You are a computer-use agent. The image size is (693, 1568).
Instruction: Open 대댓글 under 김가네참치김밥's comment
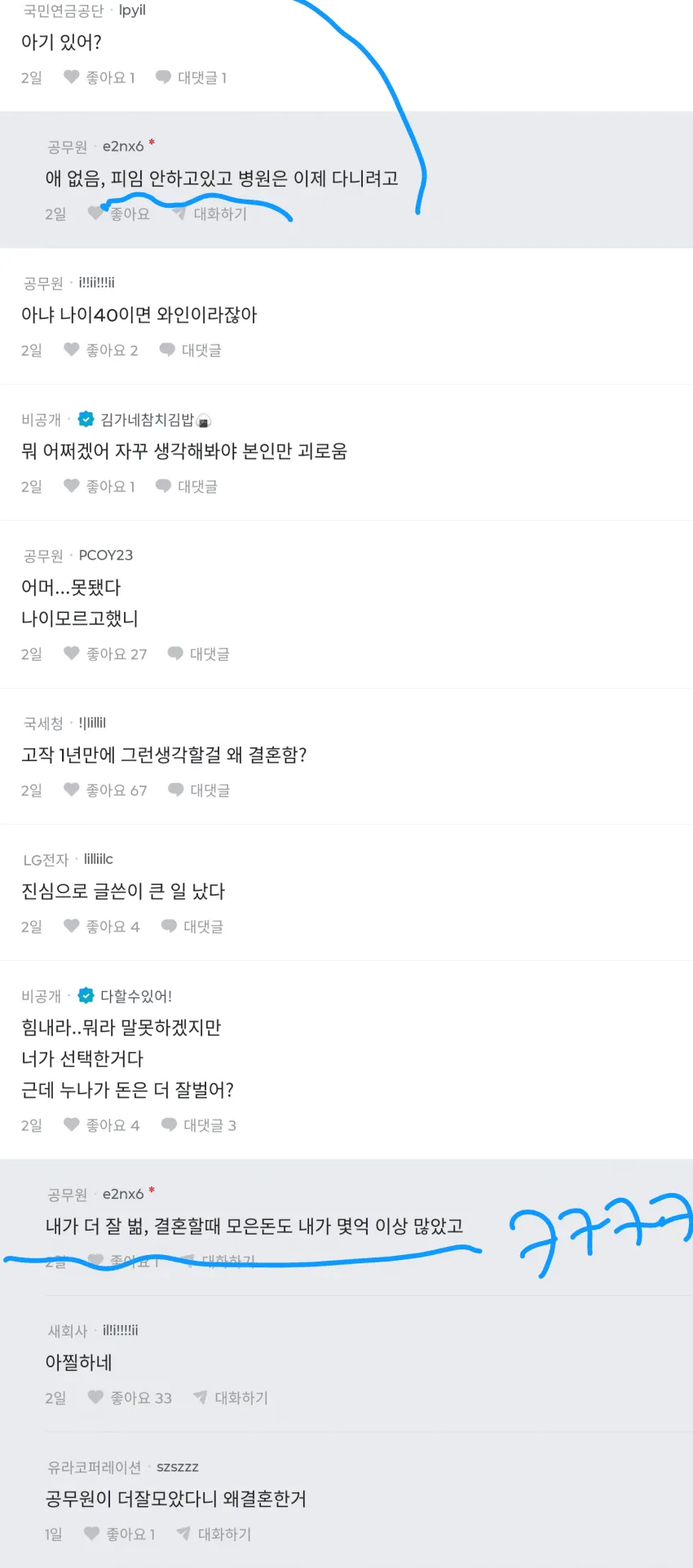[187, 486]
